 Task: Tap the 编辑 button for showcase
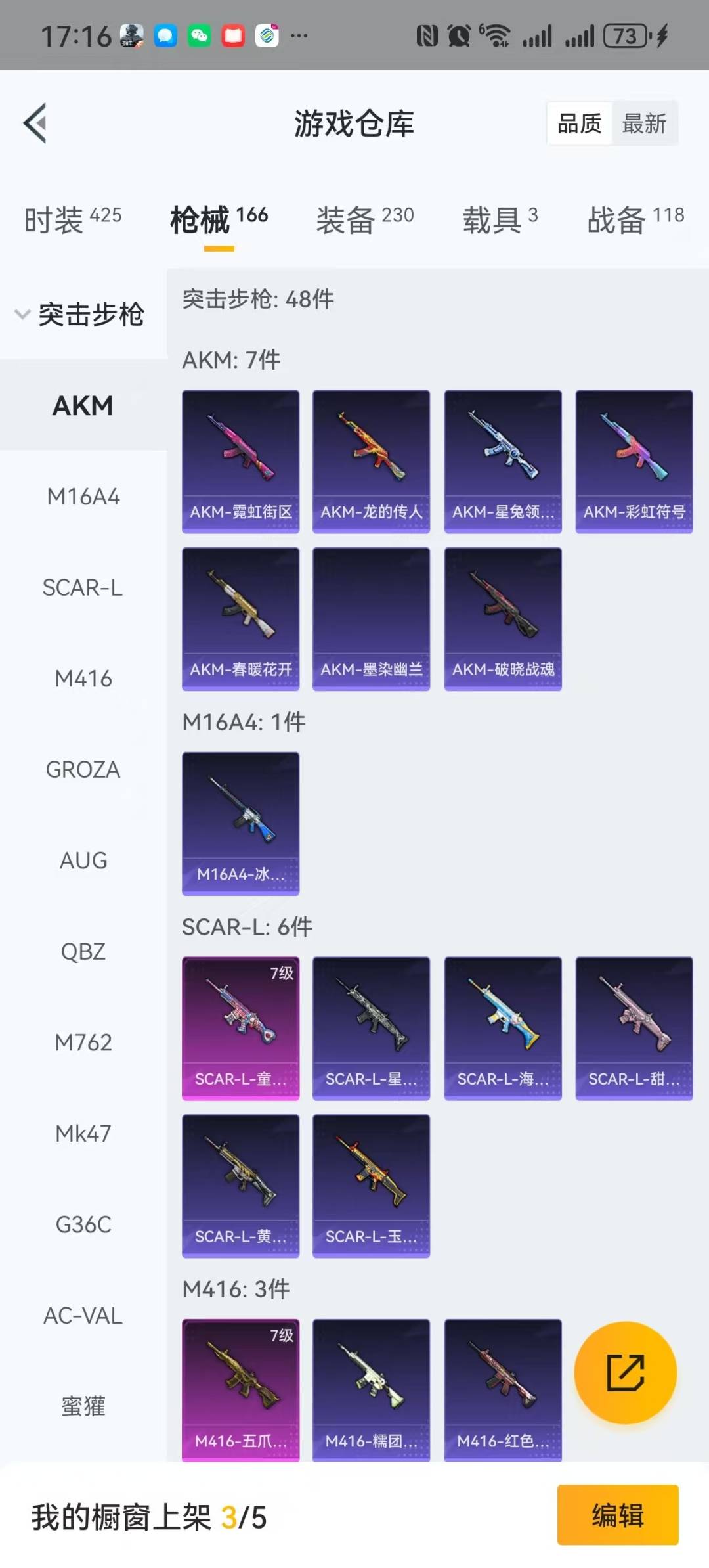(x=617, y=1515)
